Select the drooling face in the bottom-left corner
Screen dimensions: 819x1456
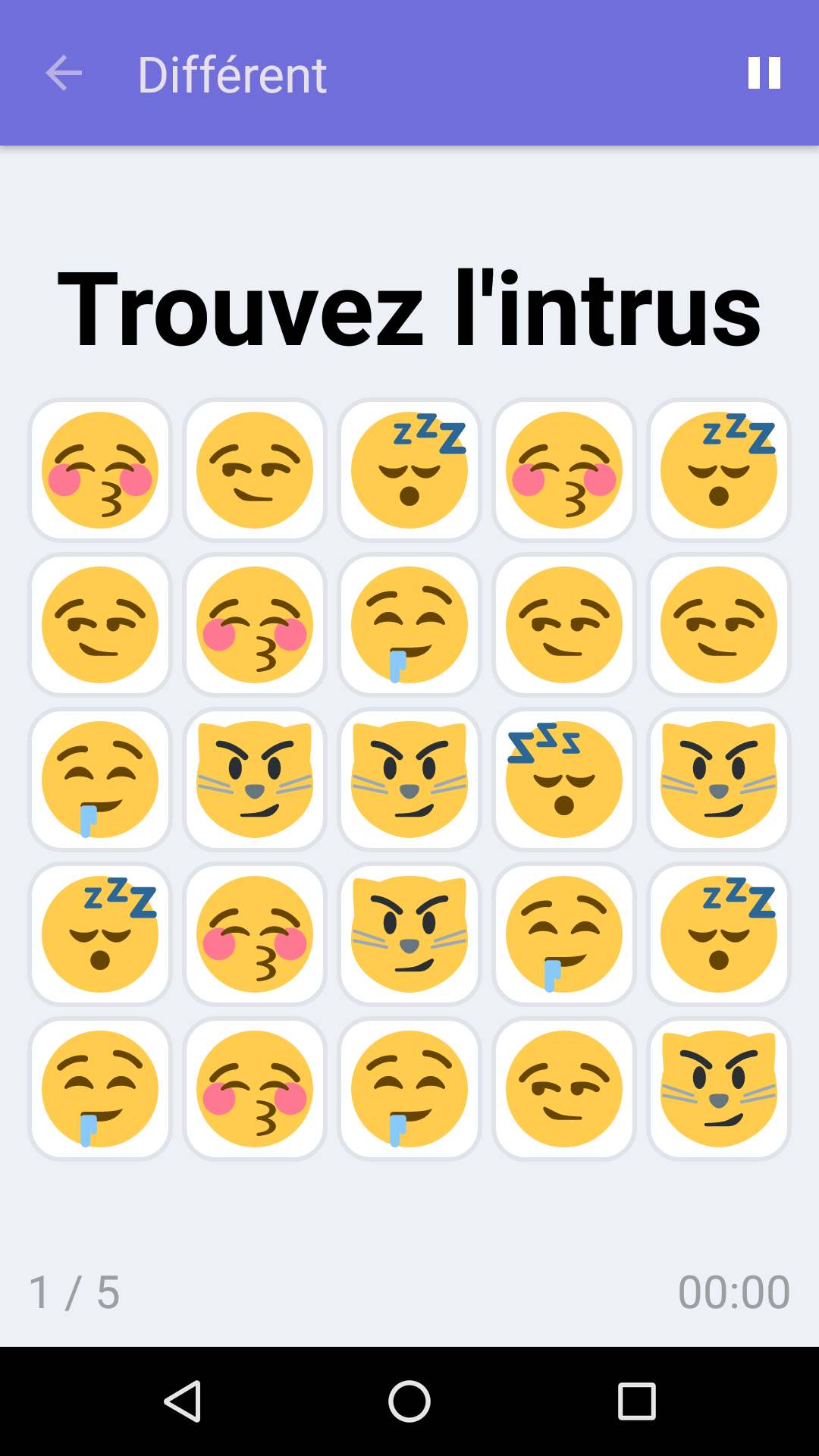coord(100,1089)
